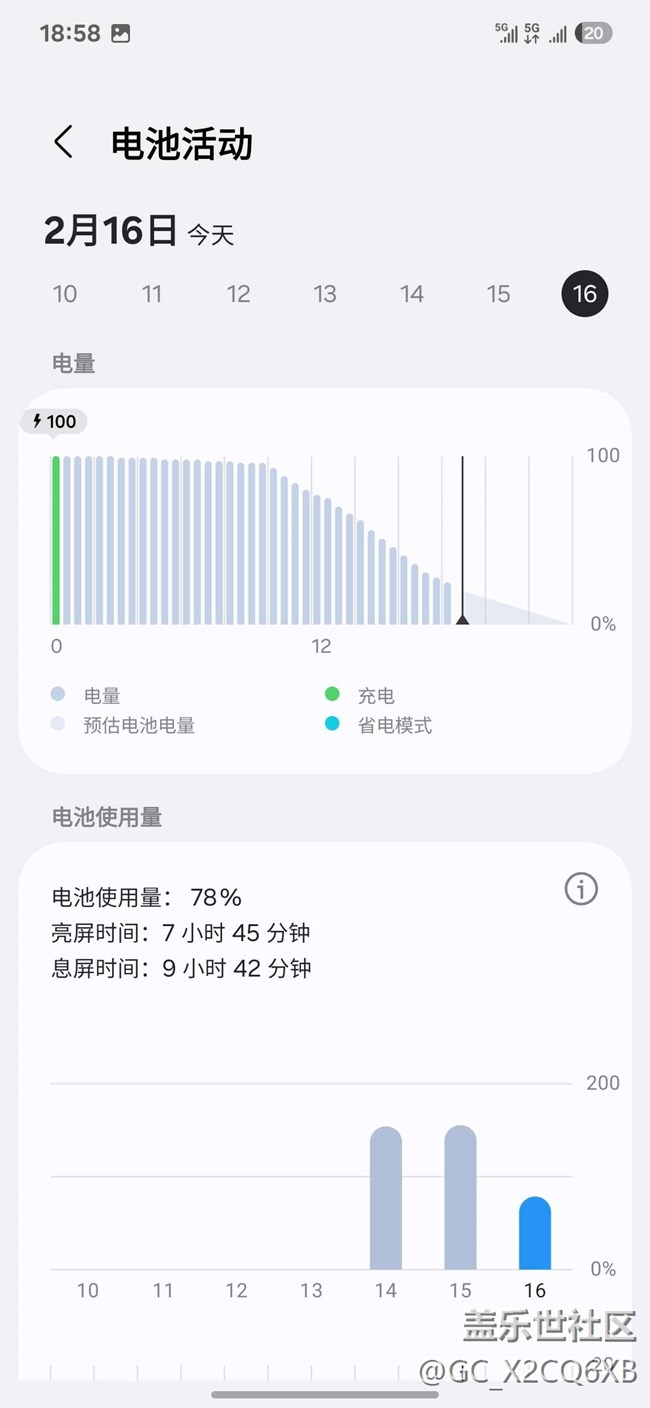Screen dimensions: 650x1408
Task: Tap the blue day 16 usage bar
Action: click(x=535, y=1233)
